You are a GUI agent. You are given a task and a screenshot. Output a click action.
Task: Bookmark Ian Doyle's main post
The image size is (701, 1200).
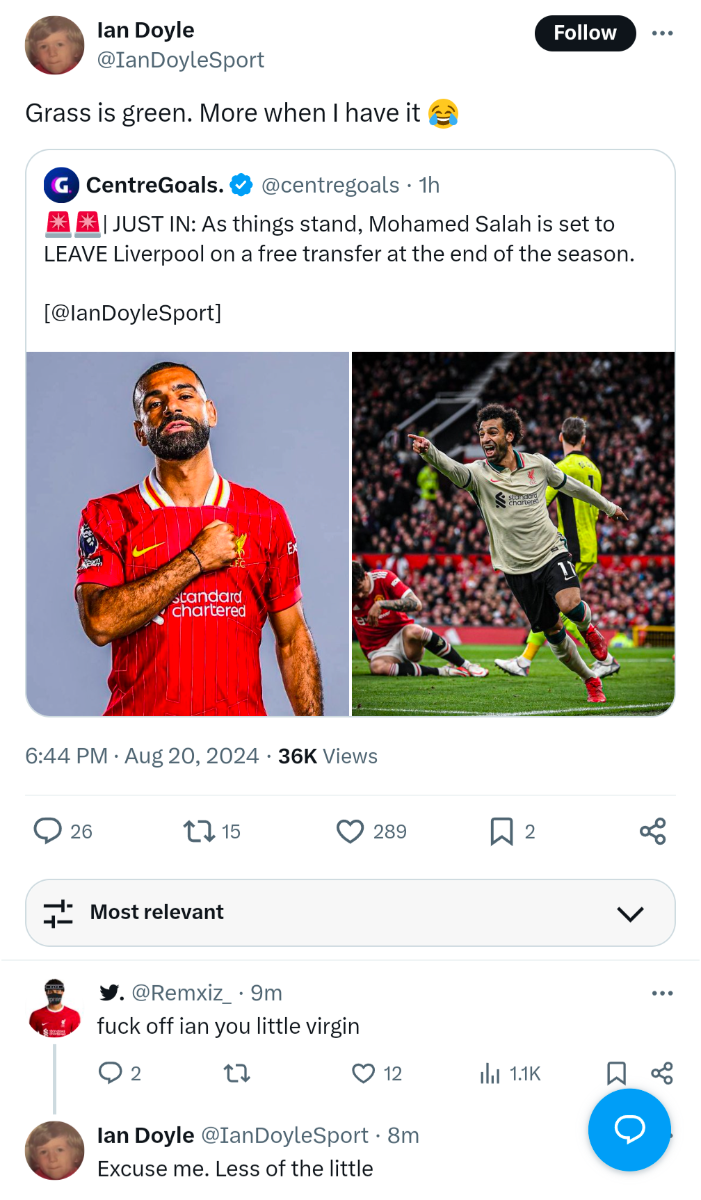click(513, 831)
